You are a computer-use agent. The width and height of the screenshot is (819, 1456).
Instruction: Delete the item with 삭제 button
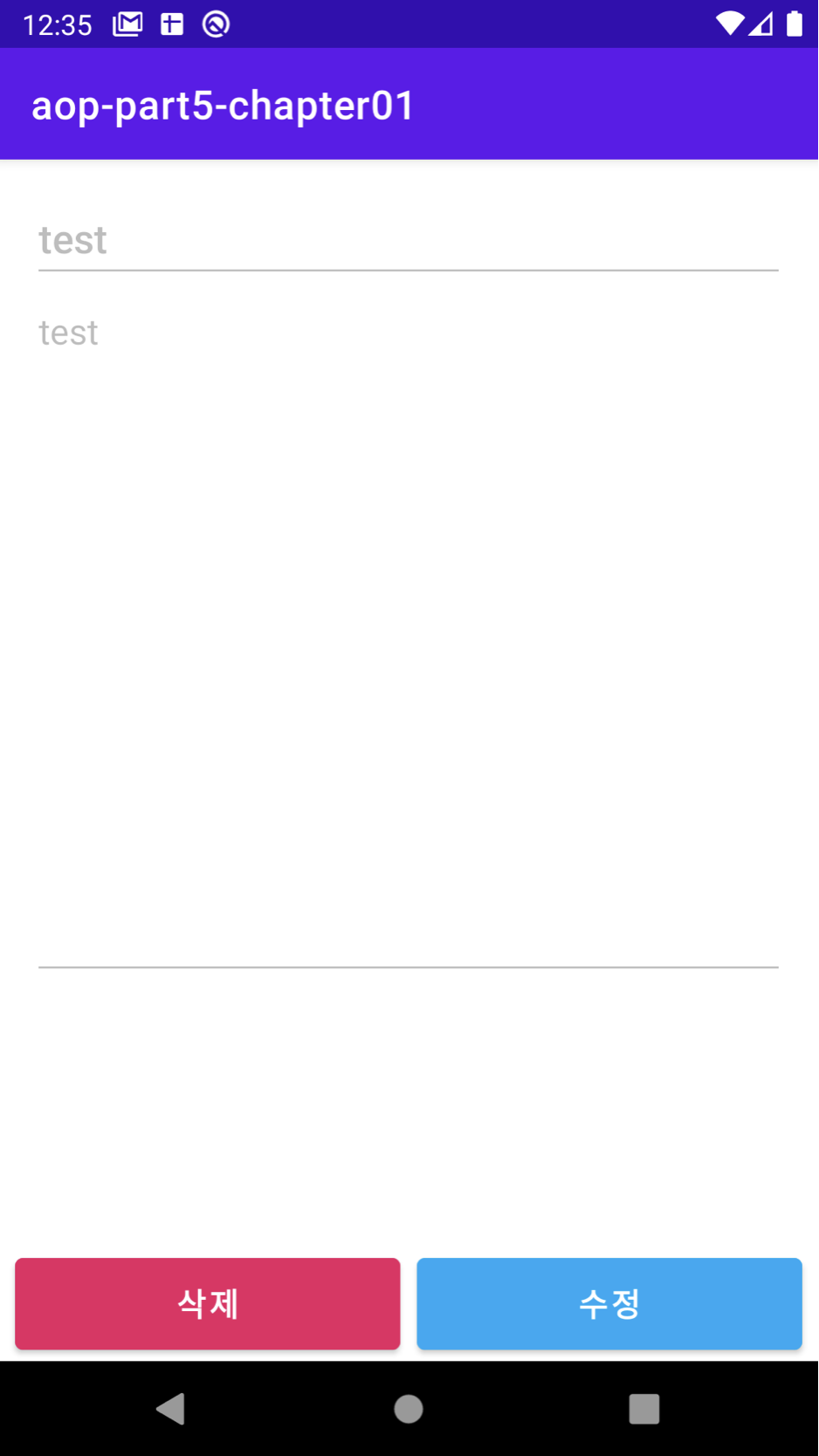coord(208,1303)
